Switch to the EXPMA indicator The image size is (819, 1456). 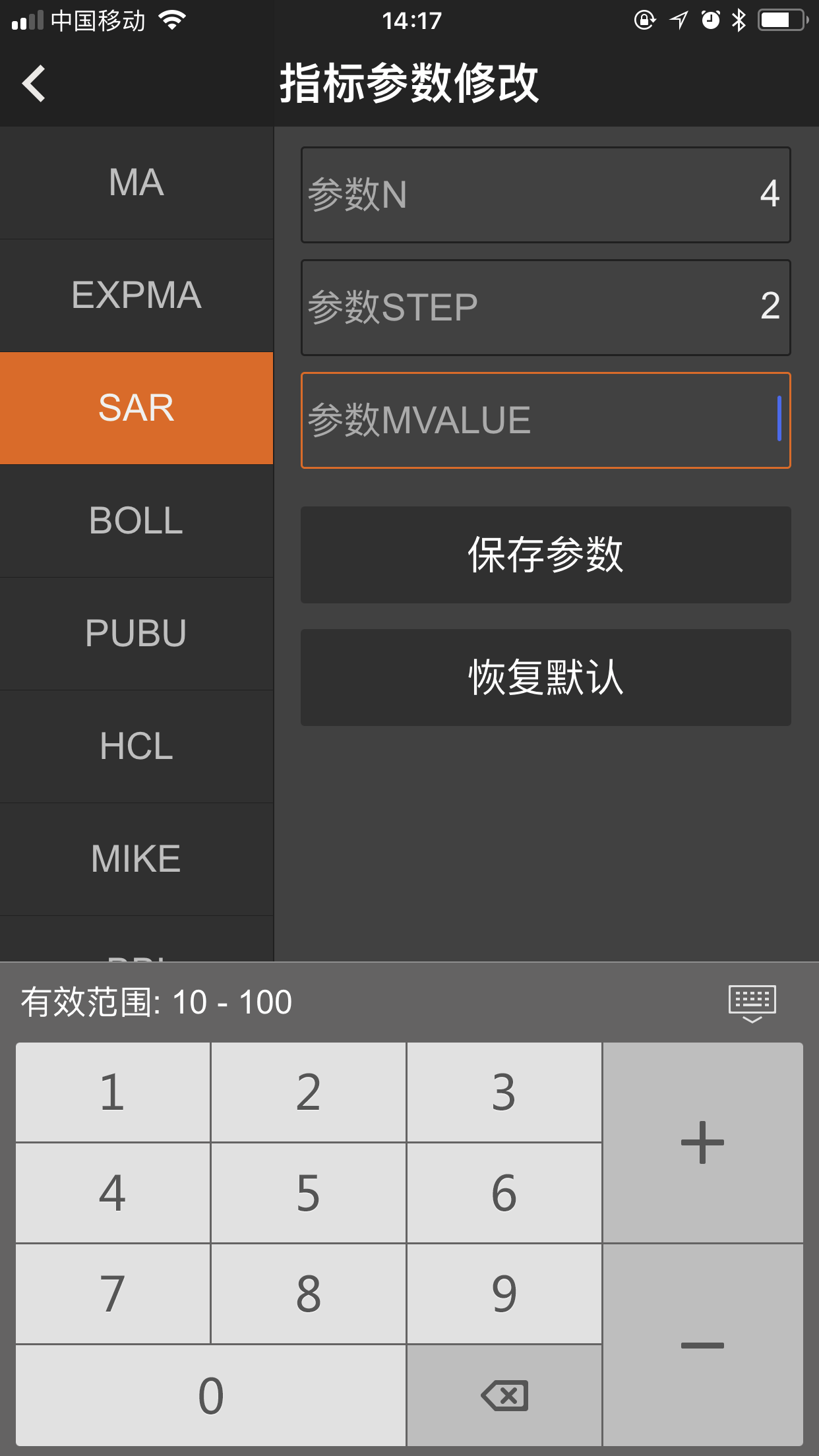pyautogui.click(x=136, y=295)
